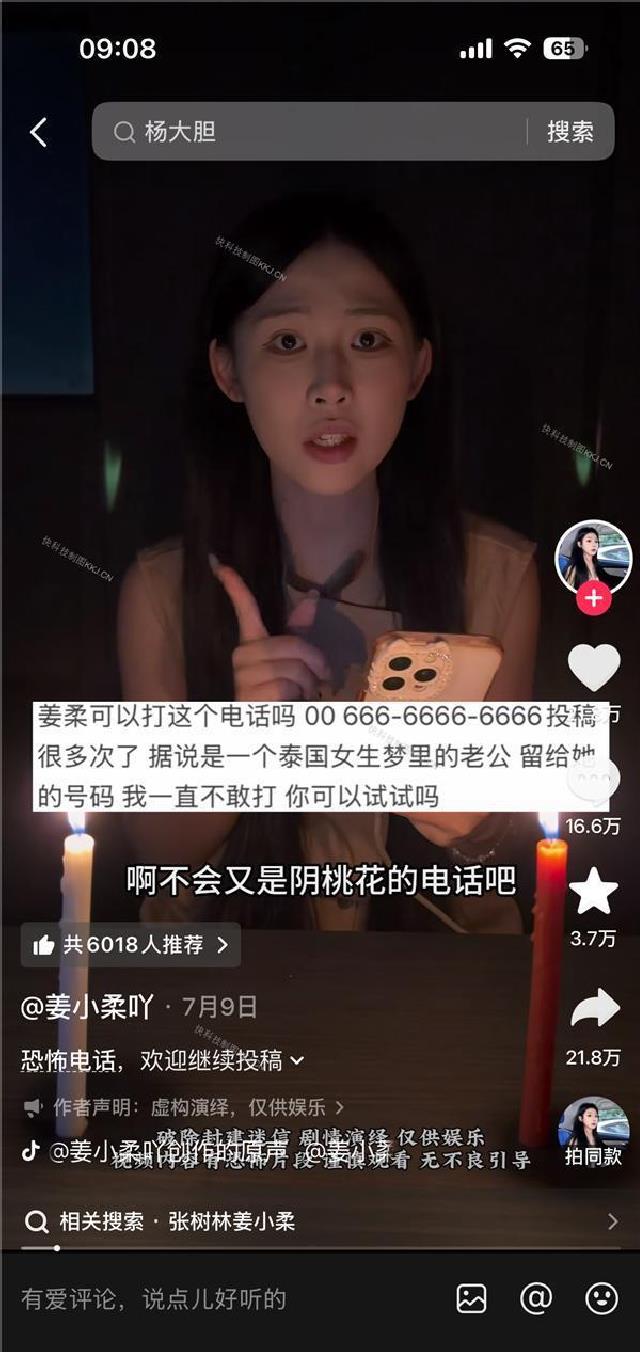Mention someone with the @ icon
The image size is (640, 1352).
coord(536,1299)
